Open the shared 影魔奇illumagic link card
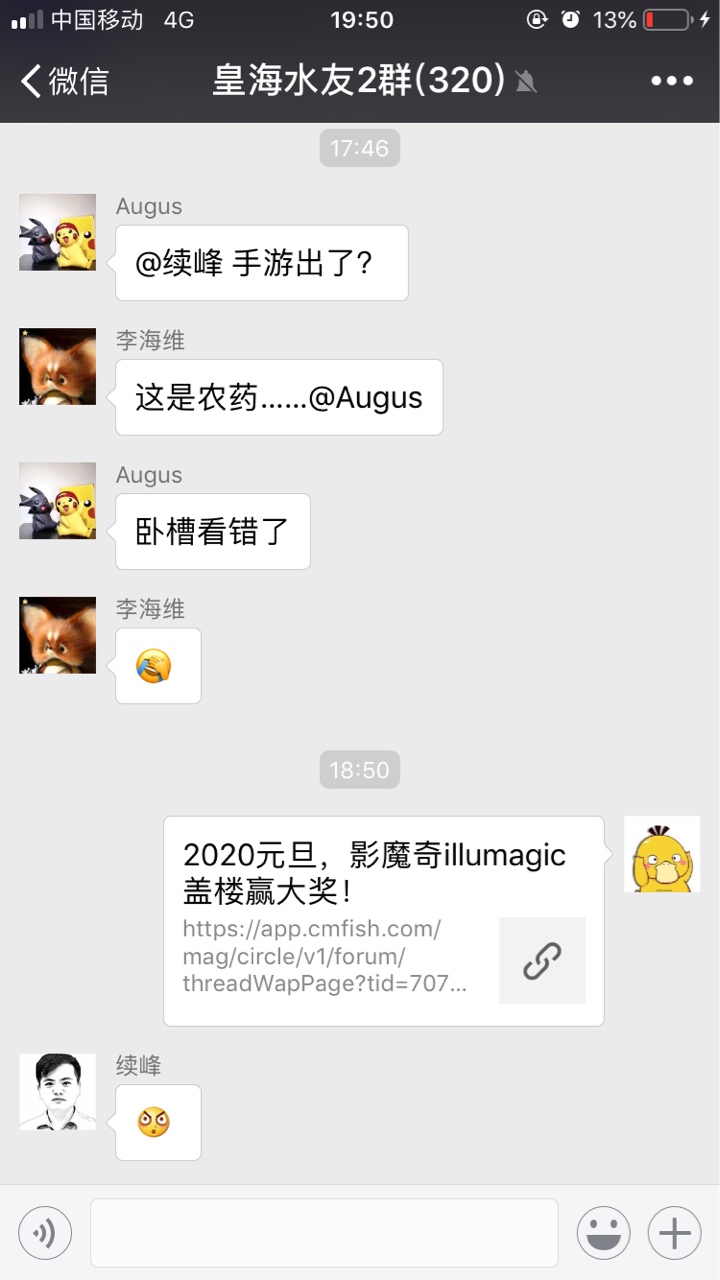The height and width of the screenshot is (1280, 720). (384, 920)
